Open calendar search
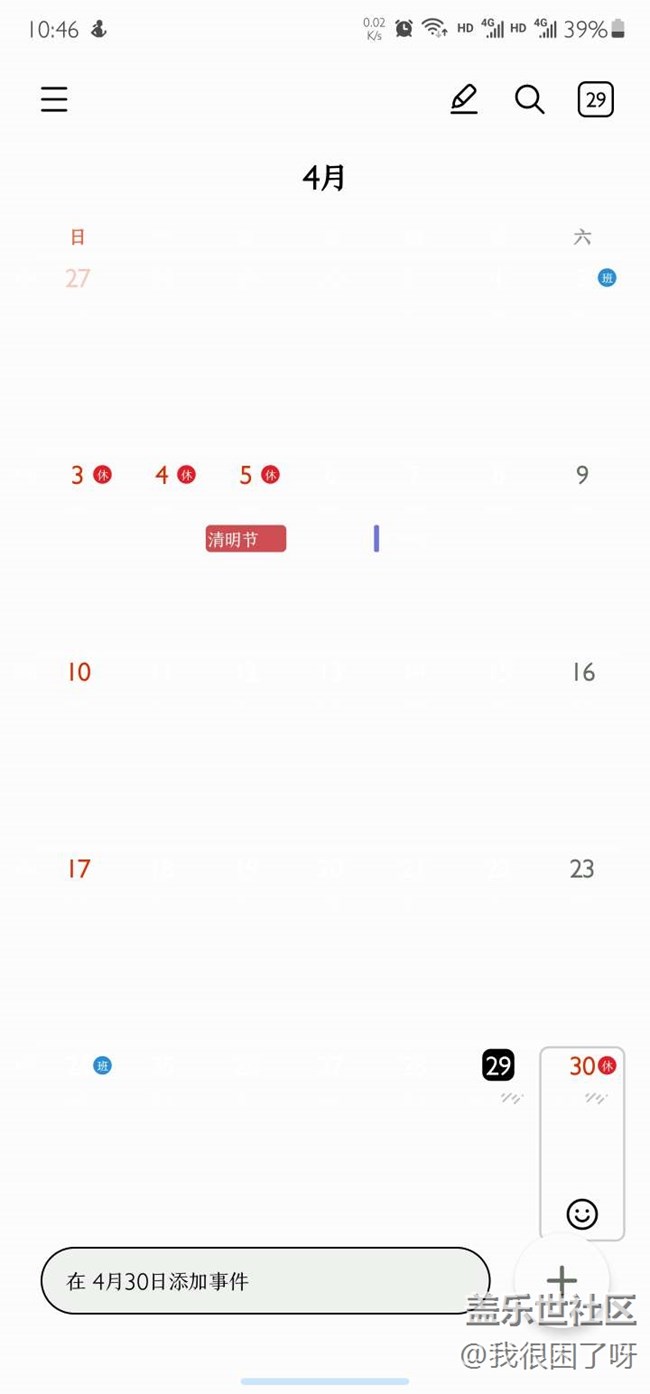 (x=529, y=99)
